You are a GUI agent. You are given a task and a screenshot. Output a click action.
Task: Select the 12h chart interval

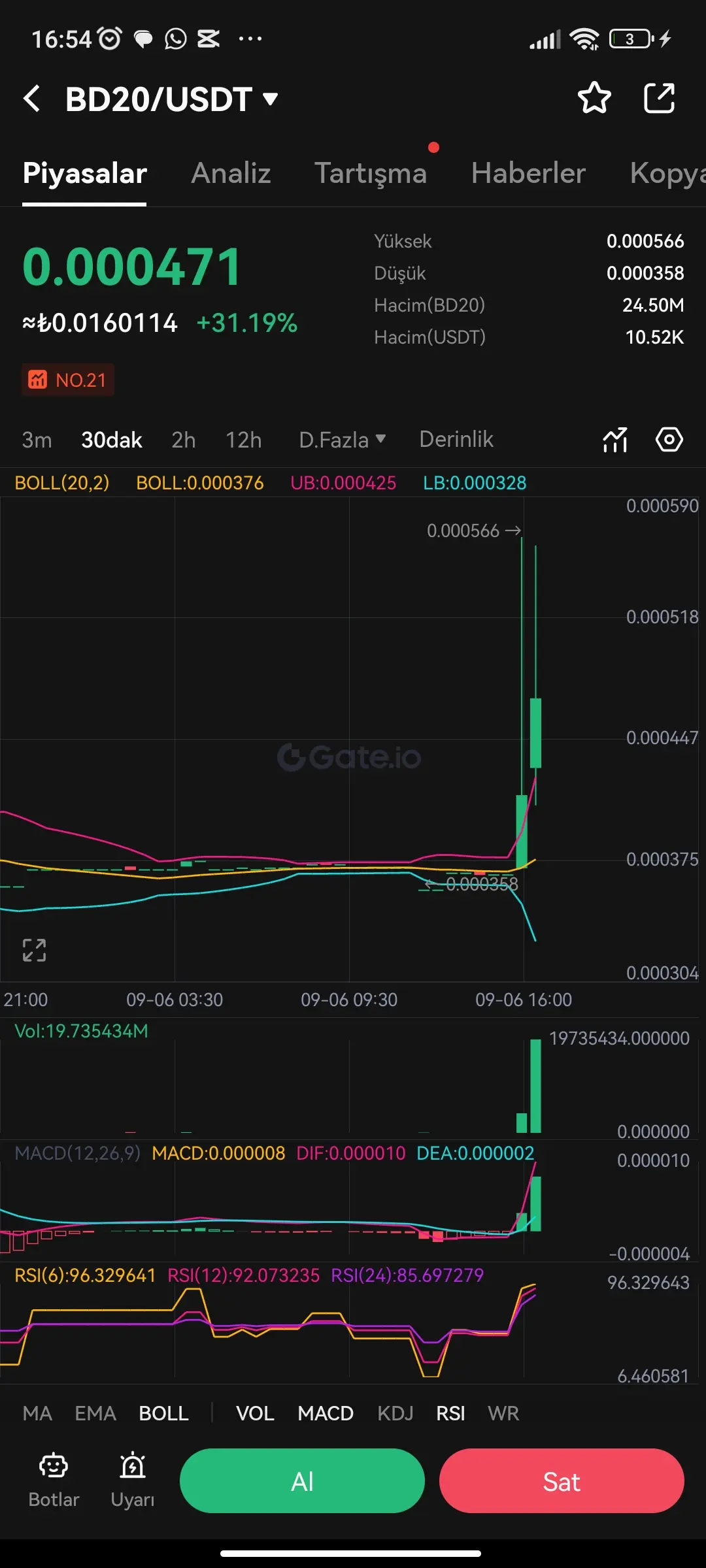pyautogui.click(x=244, y=440)
